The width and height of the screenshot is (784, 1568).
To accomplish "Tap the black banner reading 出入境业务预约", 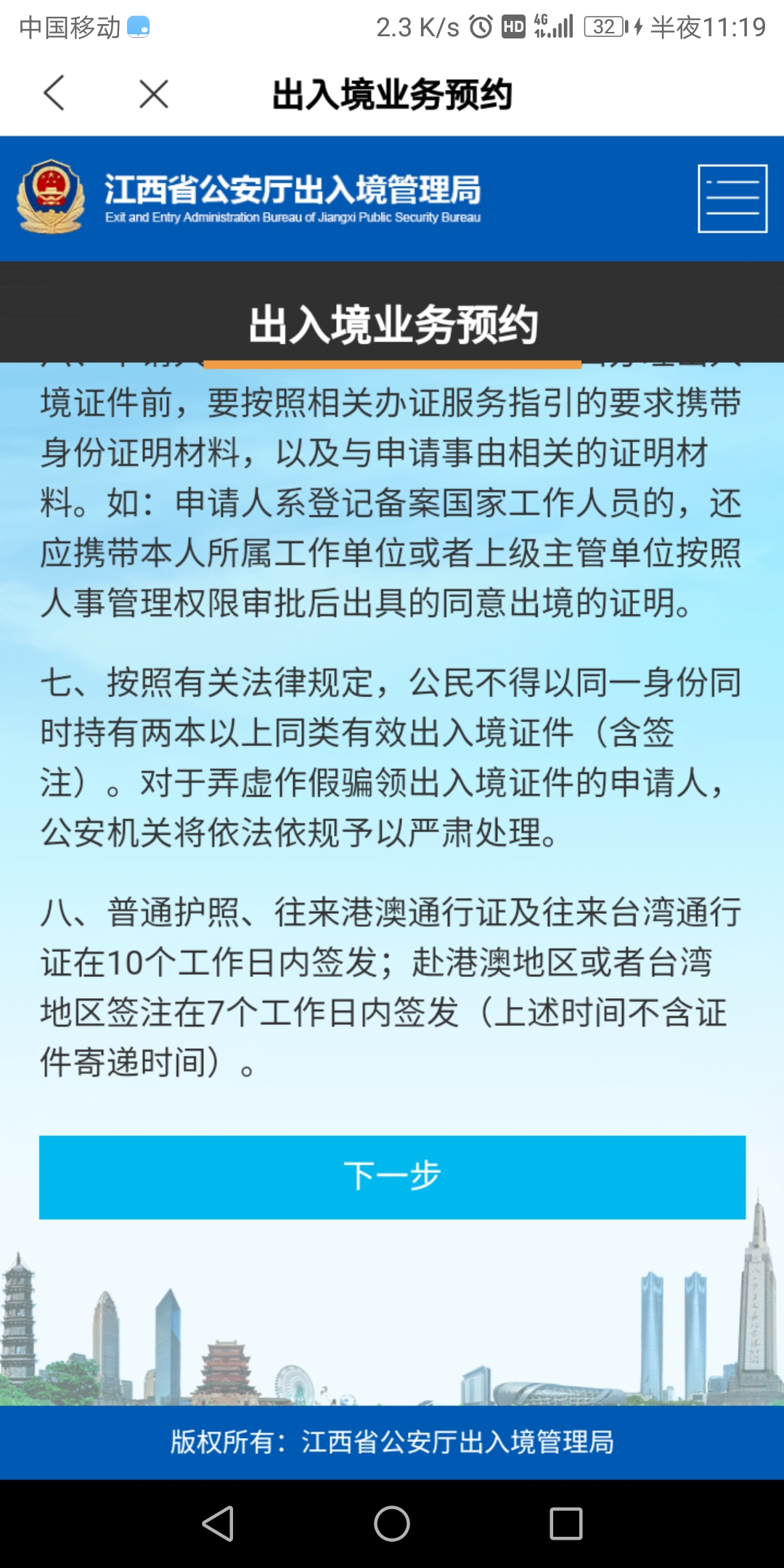I will coord(392,325).
